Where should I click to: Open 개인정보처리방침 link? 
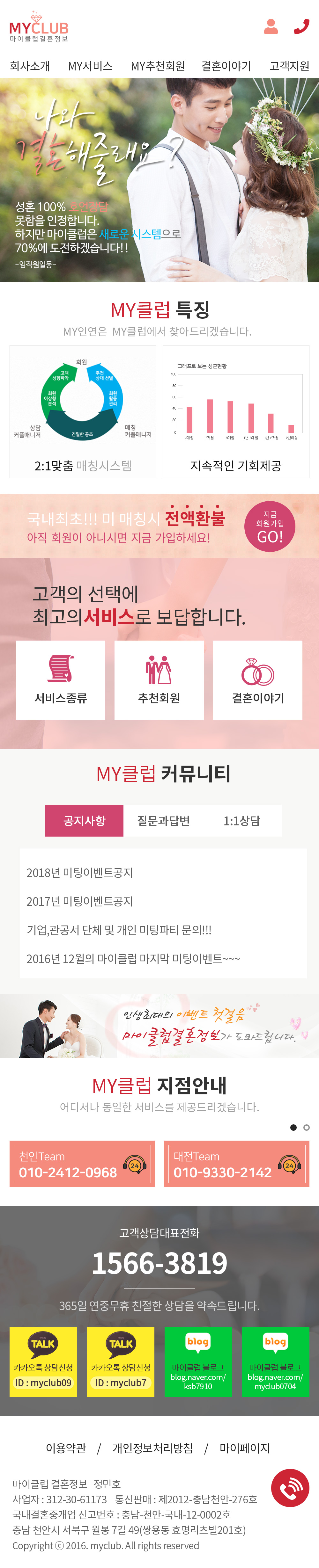click(x=152, y=1448)
